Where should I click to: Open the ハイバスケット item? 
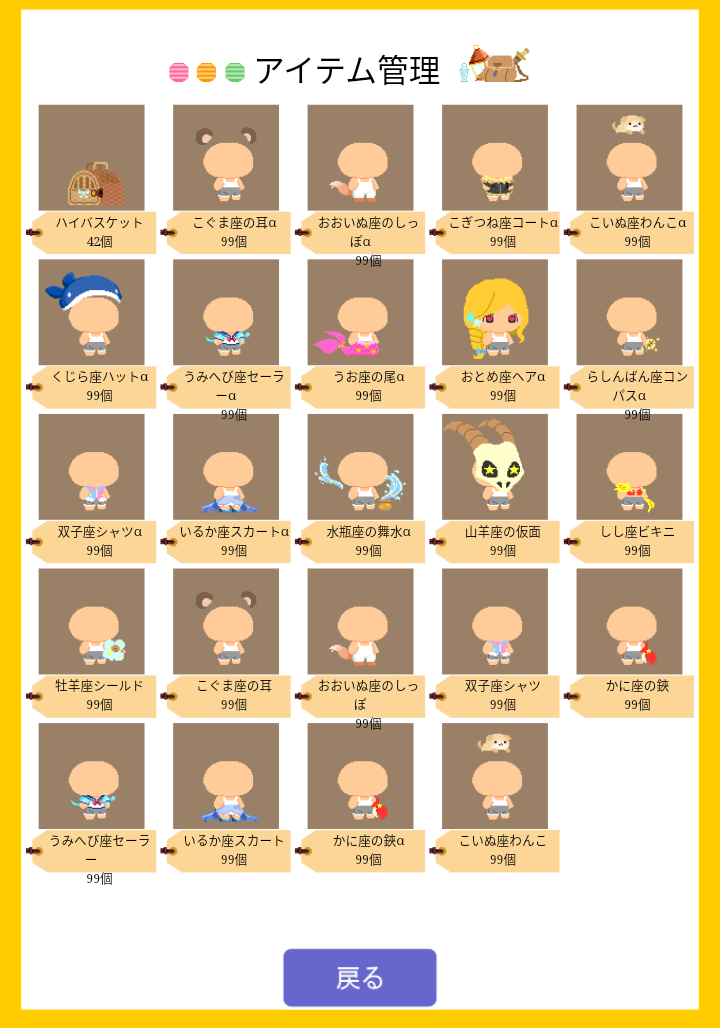(x=91, y=158)
